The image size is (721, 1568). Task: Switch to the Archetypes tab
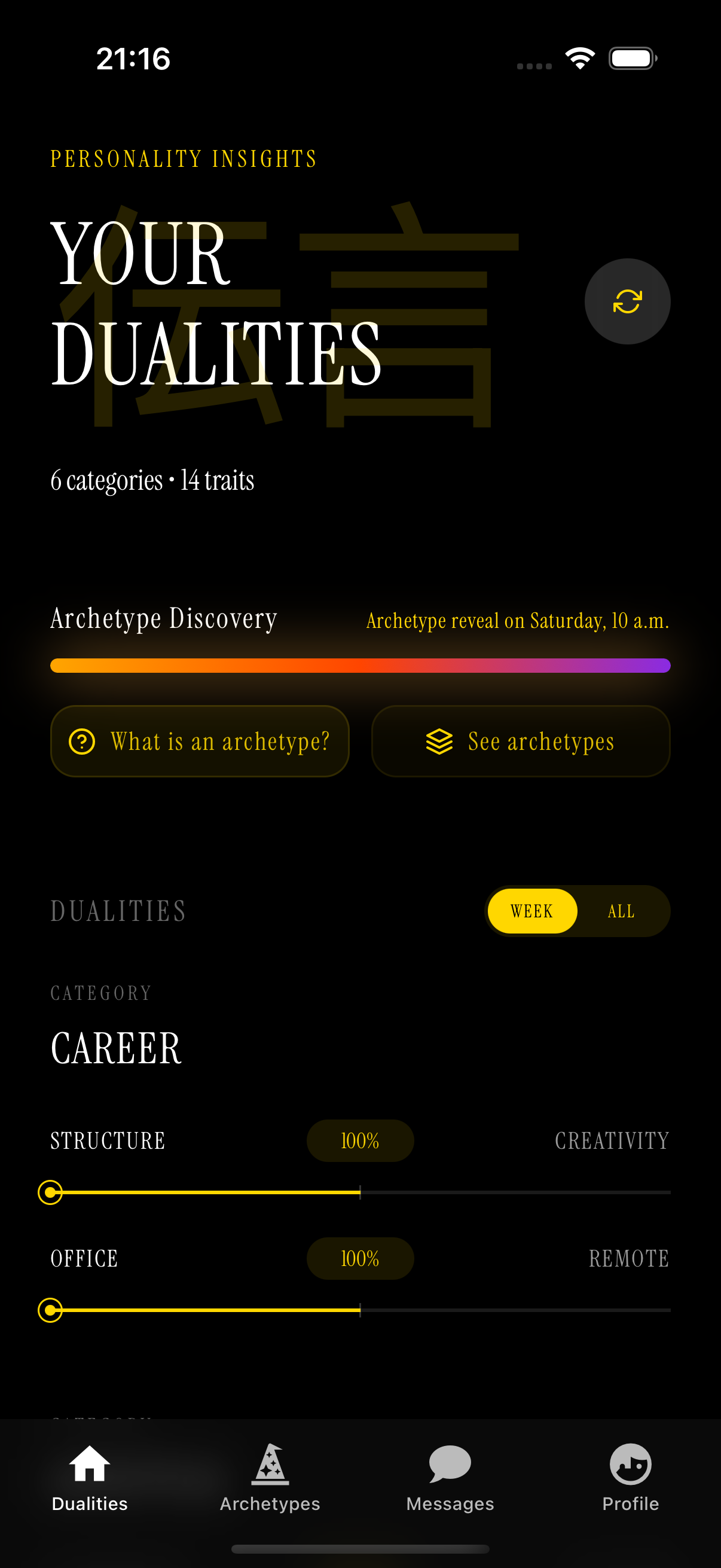(x=270, y=1478)
